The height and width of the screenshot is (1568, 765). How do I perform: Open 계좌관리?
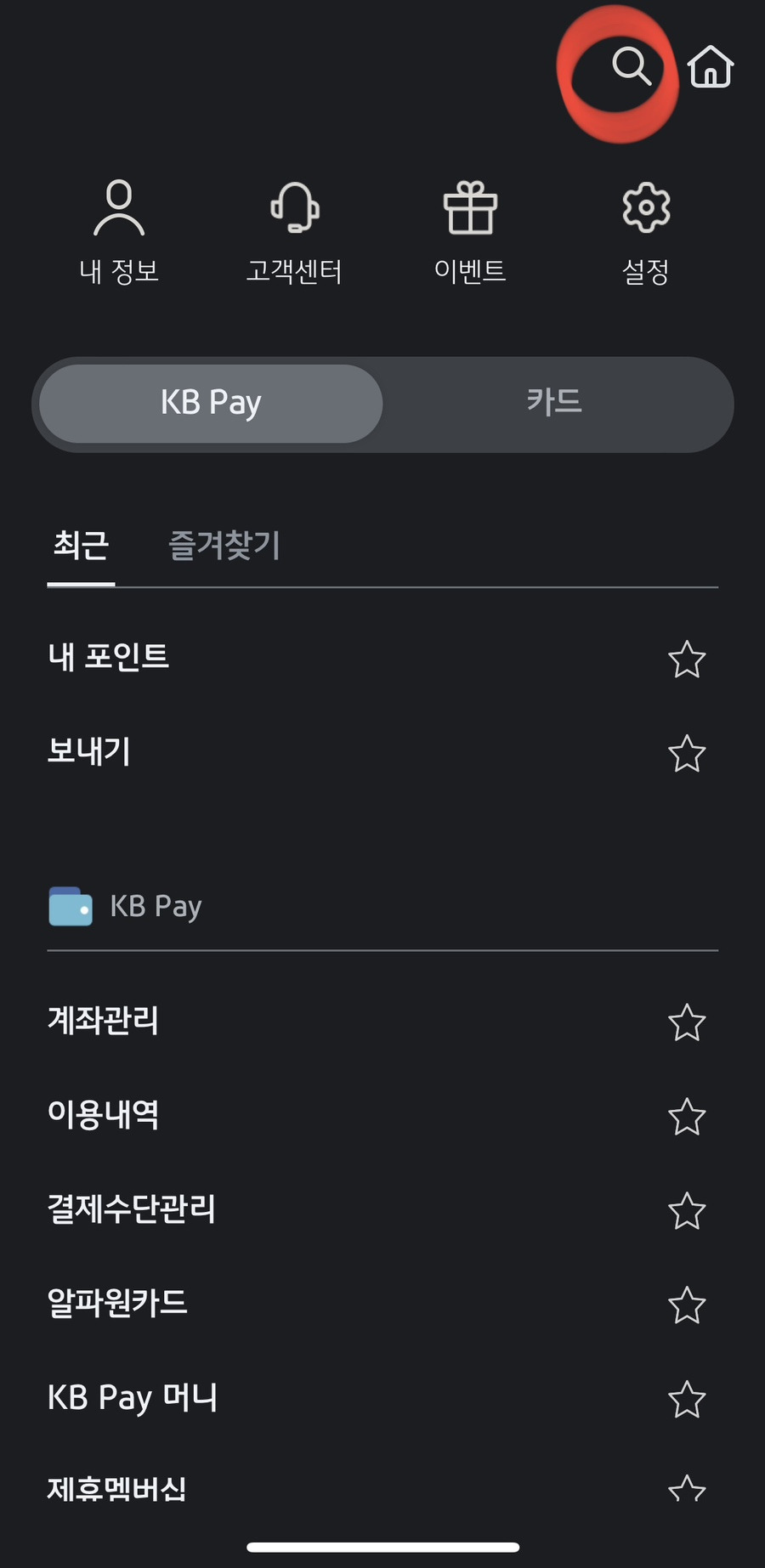pyautogui.click(x=103, y=1021)
